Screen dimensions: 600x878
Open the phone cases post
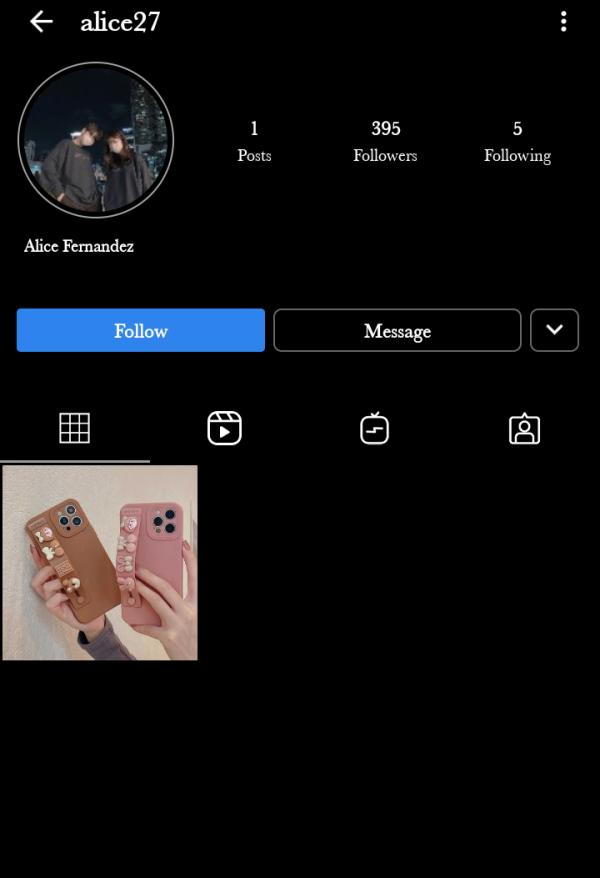click(100, 562)
